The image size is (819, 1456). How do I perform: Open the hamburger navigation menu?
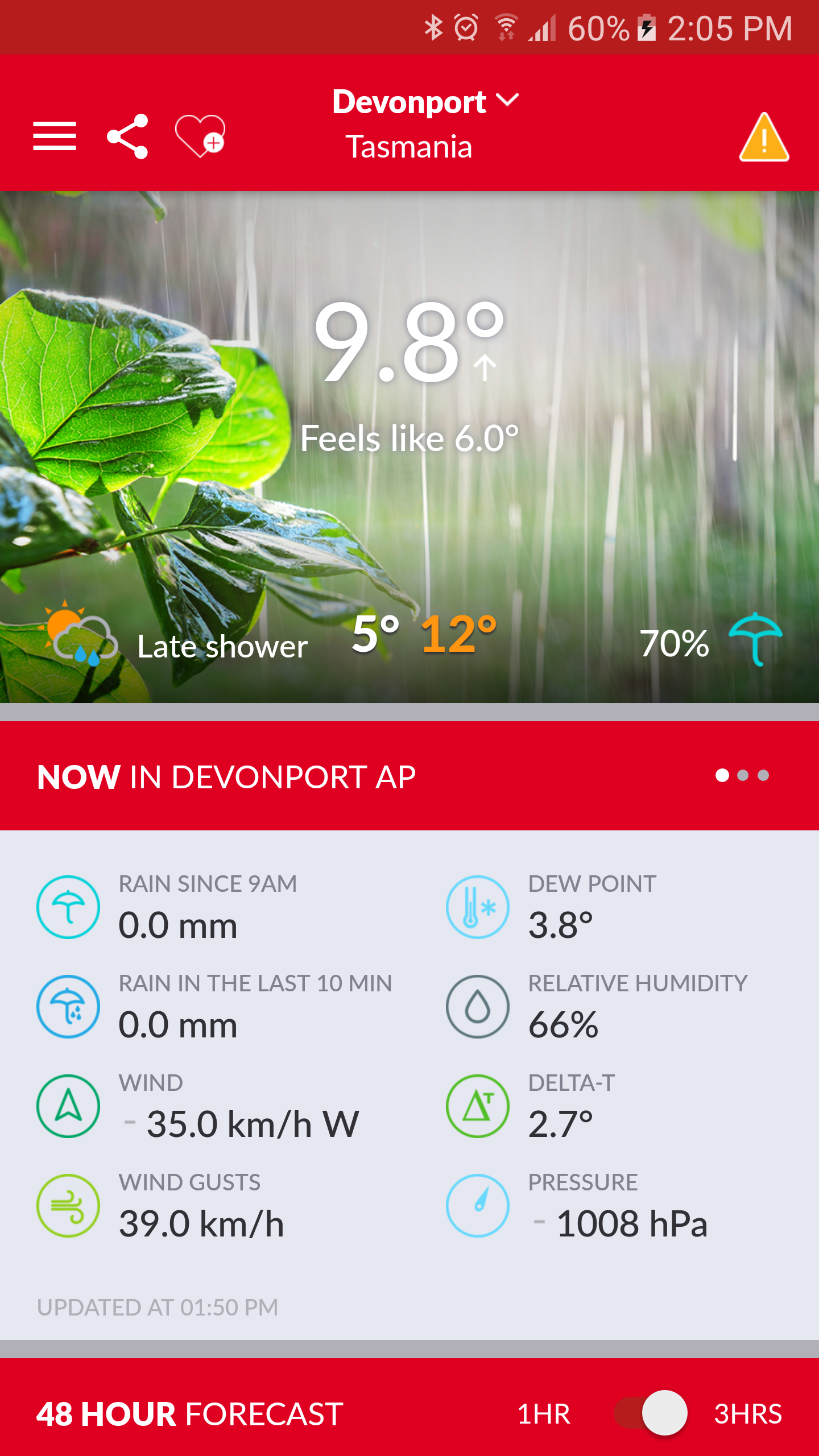[55, 136]
